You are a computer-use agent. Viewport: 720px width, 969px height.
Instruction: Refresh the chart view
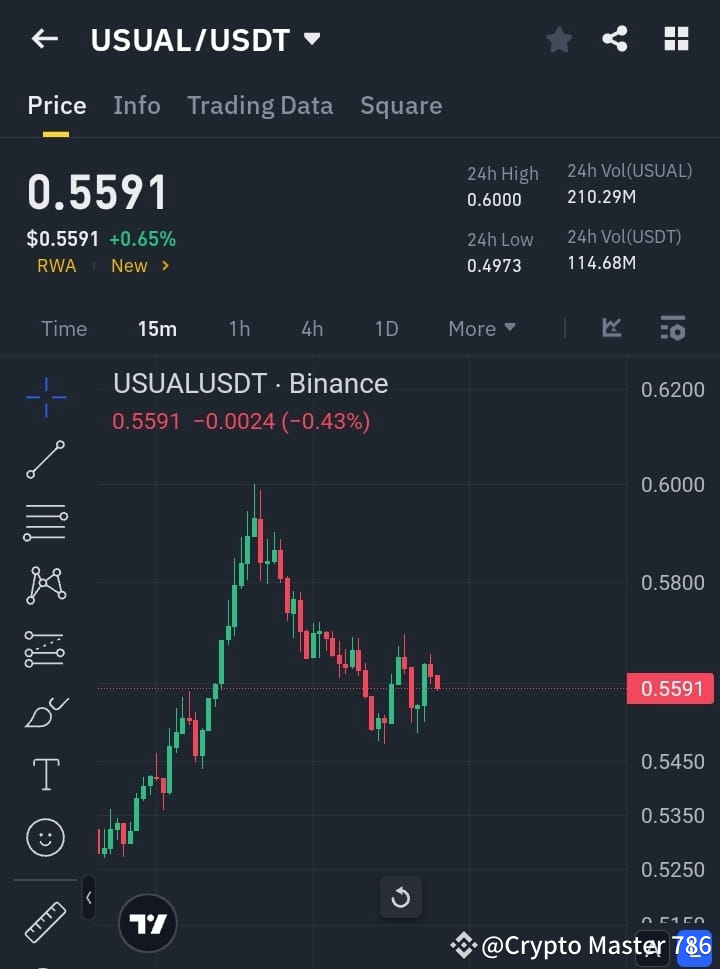pos(401,897)
